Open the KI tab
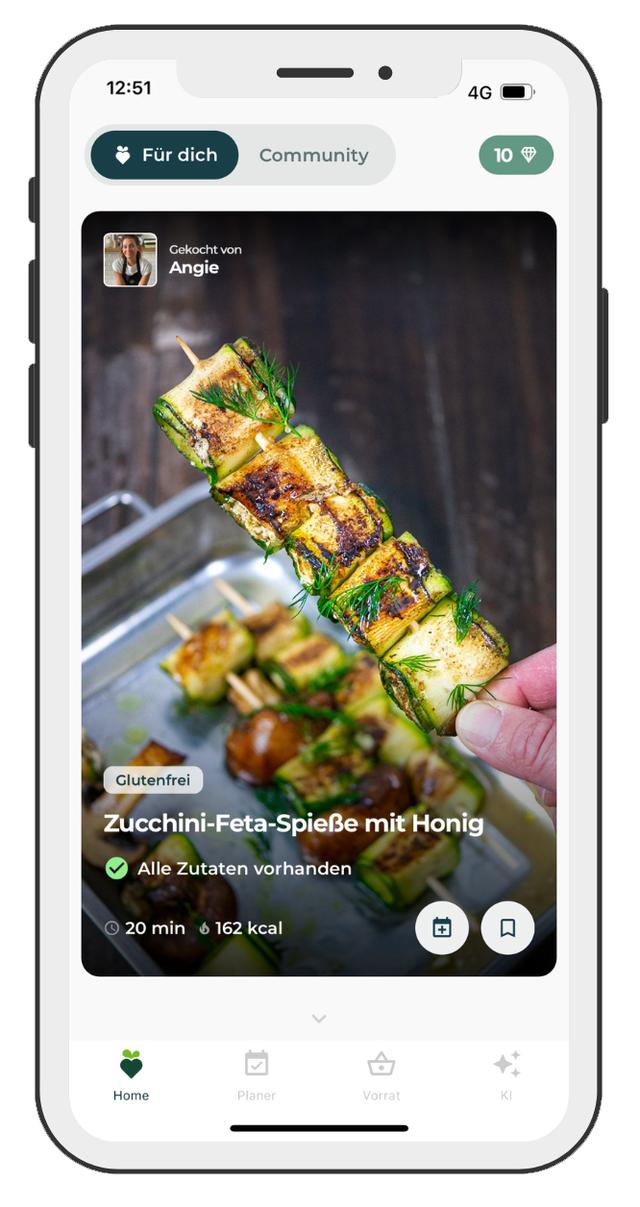The height and width of the screenshot is (1207, 640). (506, 1075)
